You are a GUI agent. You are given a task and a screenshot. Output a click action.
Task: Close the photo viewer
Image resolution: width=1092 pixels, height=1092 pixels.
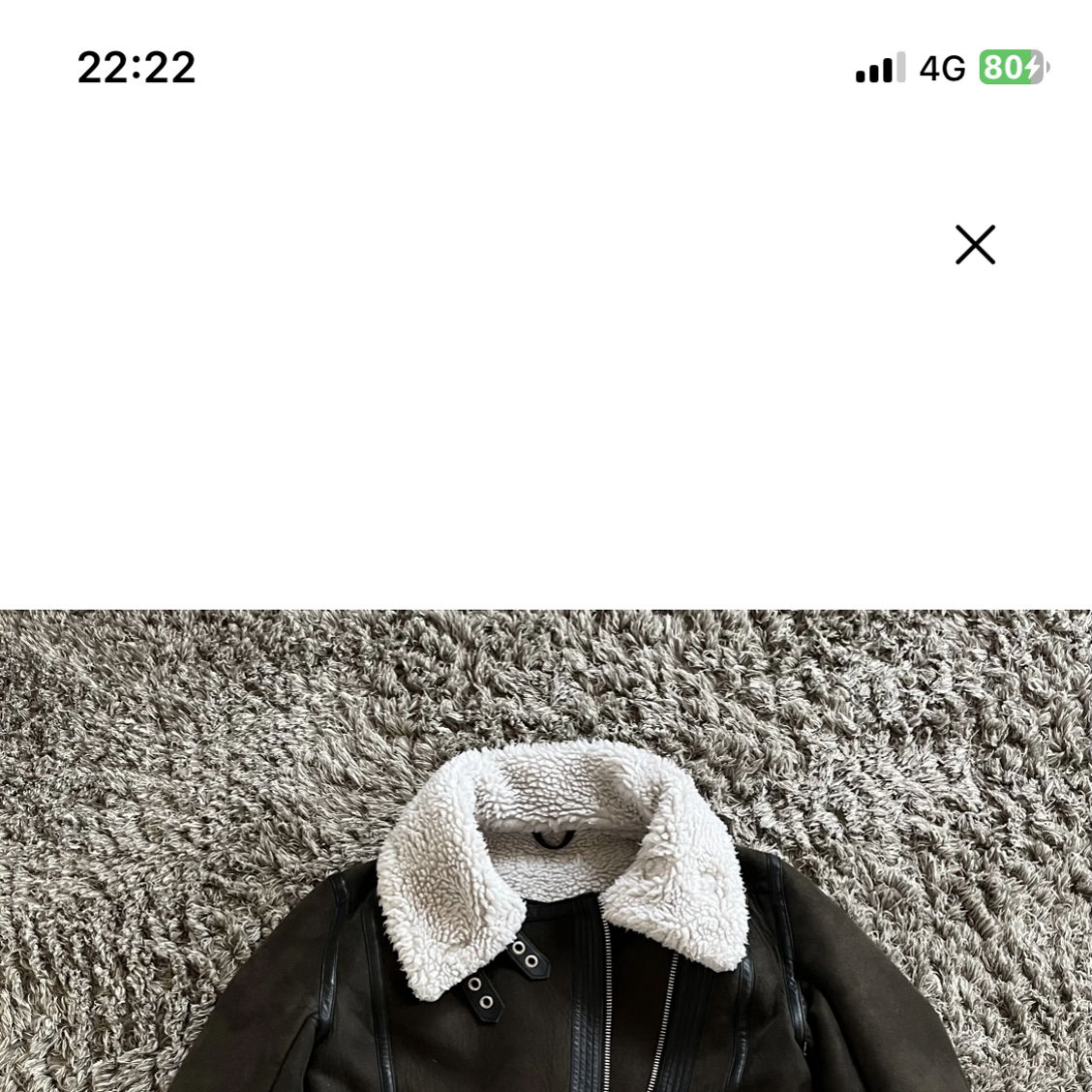coord(975,245)
